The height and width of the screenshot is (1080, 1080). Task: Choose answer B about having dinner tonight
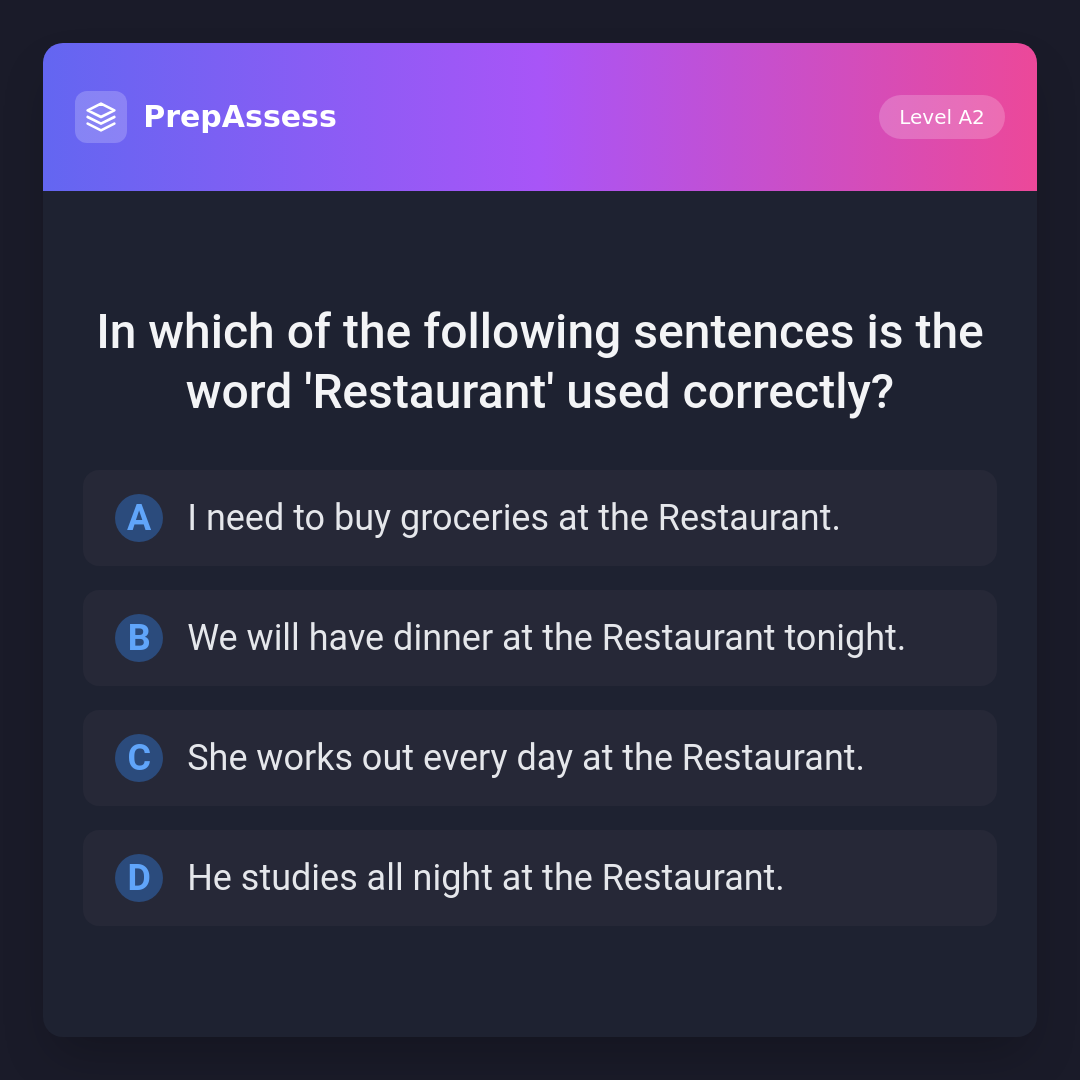point(540,638)
